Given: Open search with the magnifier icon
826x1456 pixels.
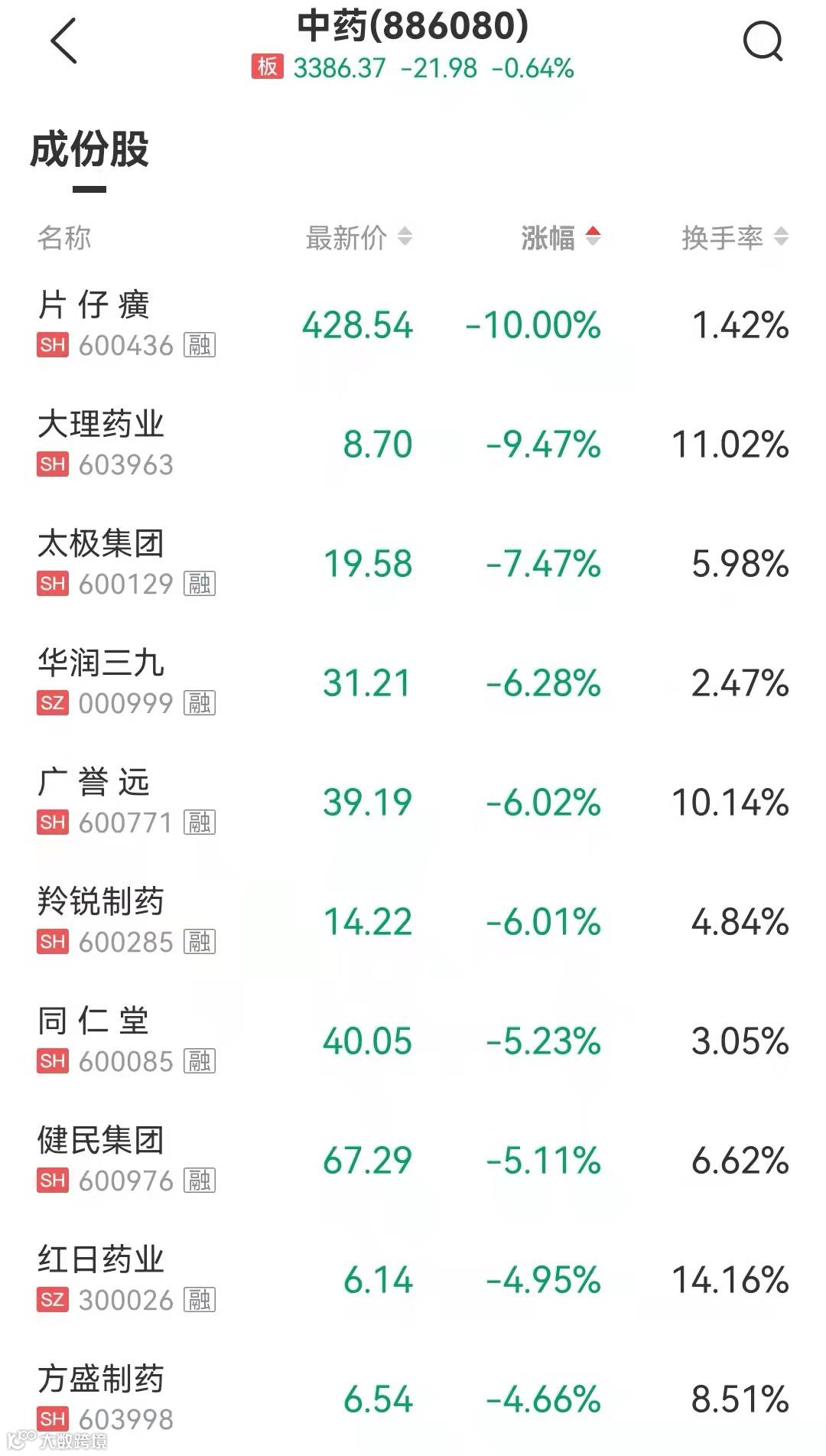Looking at the screenshot, I should 763,41.
